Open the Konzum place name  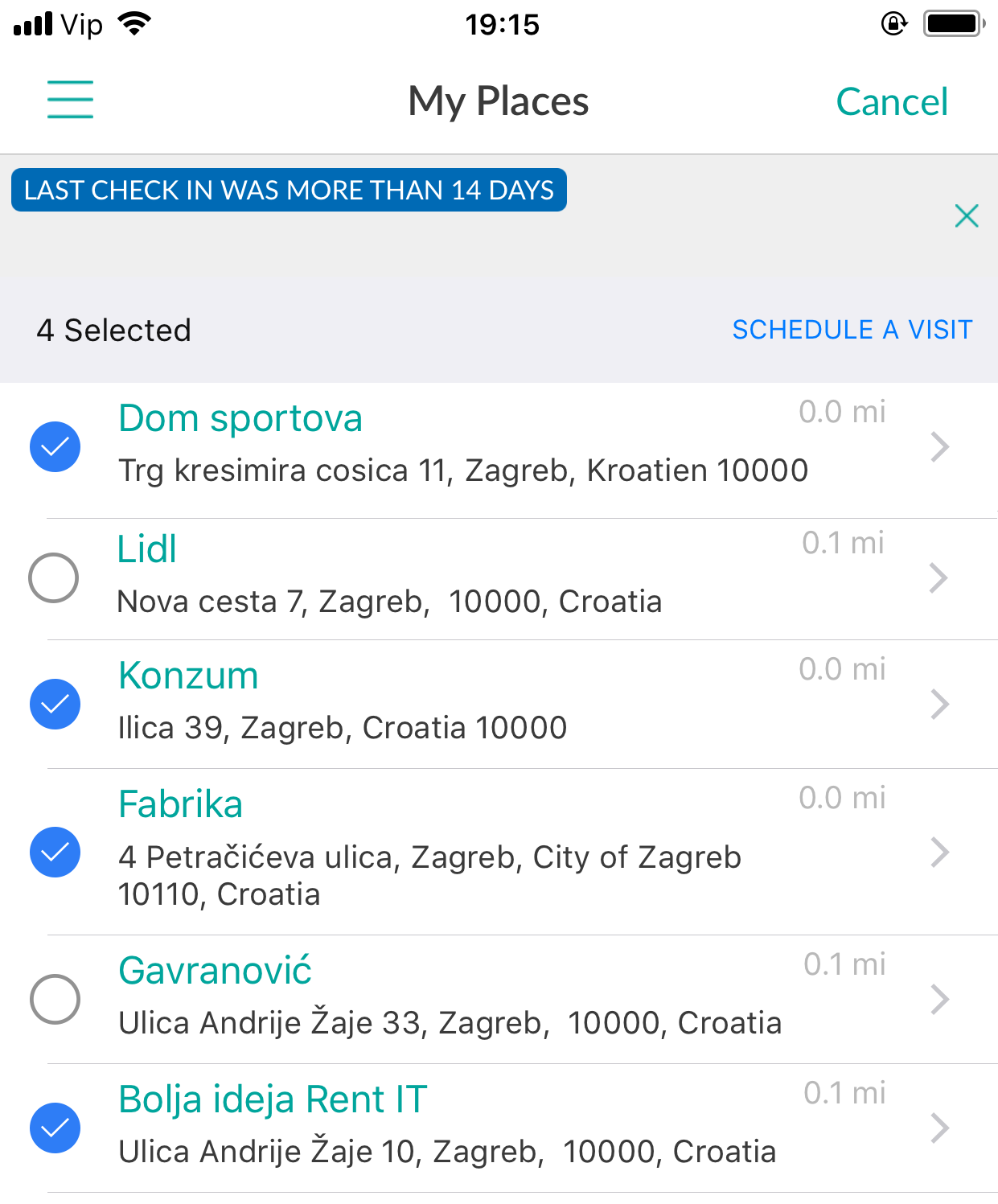coord(187,676)
